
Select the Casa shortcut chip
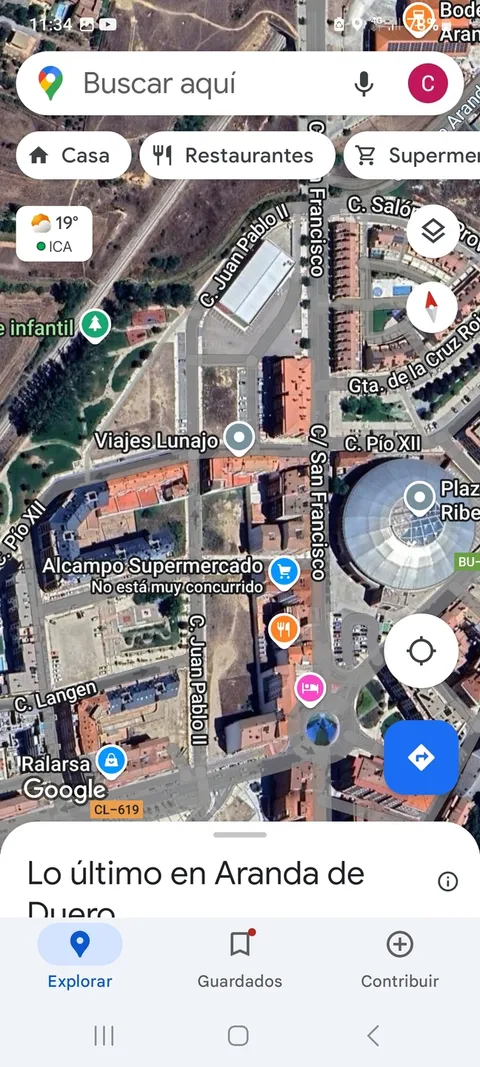(74, 155)
